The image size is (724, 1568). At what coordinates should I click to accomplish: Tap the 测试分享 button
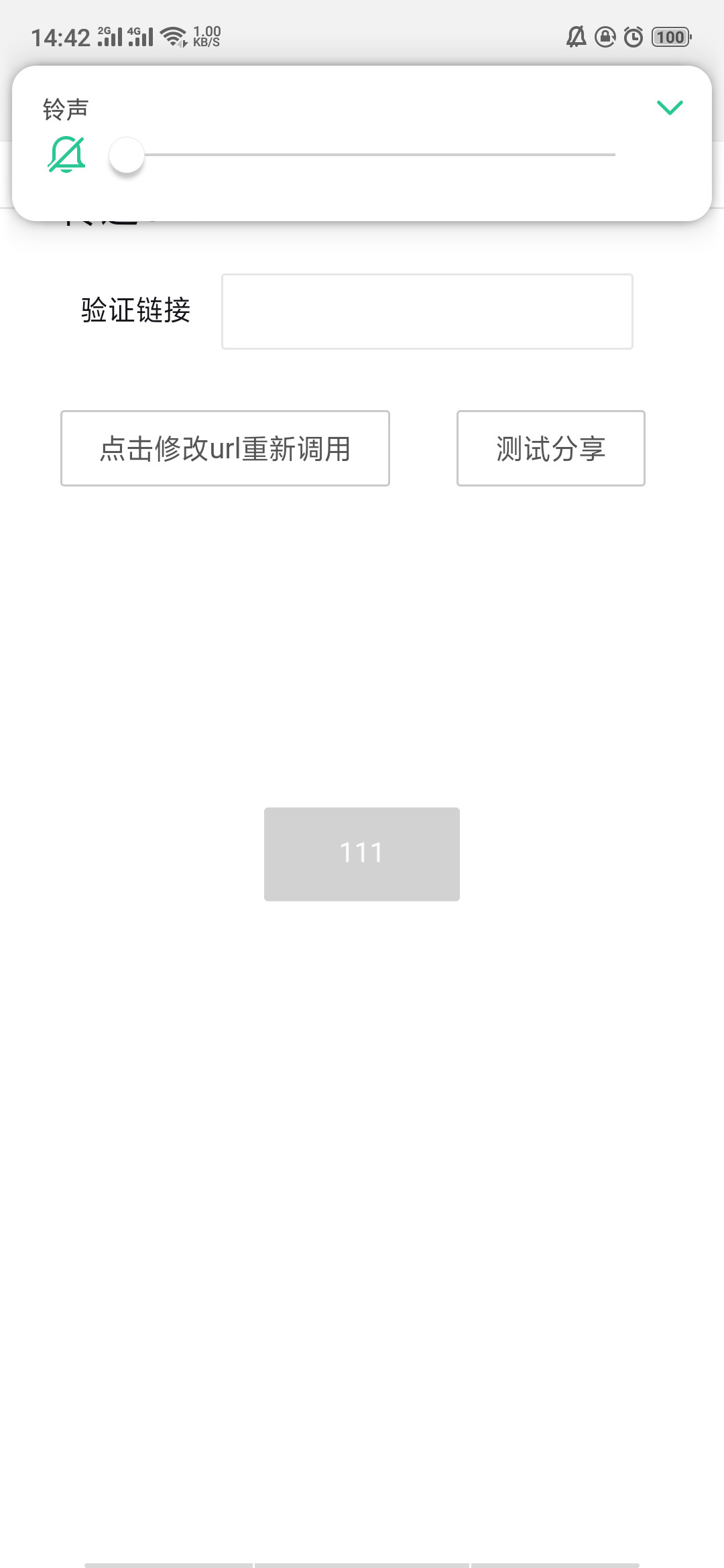pos(551,448)
